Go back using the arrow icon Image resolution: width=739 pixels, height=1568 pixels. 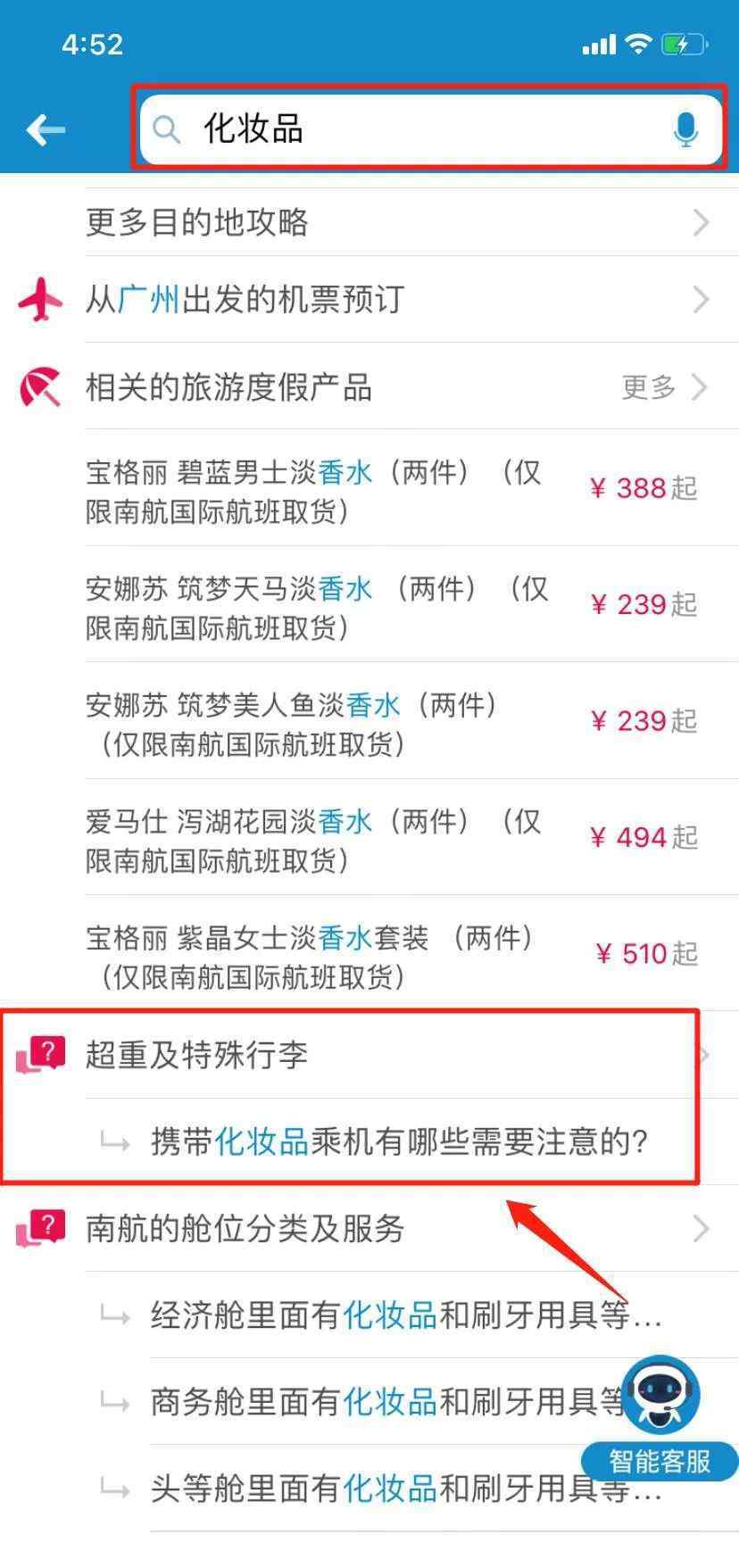point(46,130)
